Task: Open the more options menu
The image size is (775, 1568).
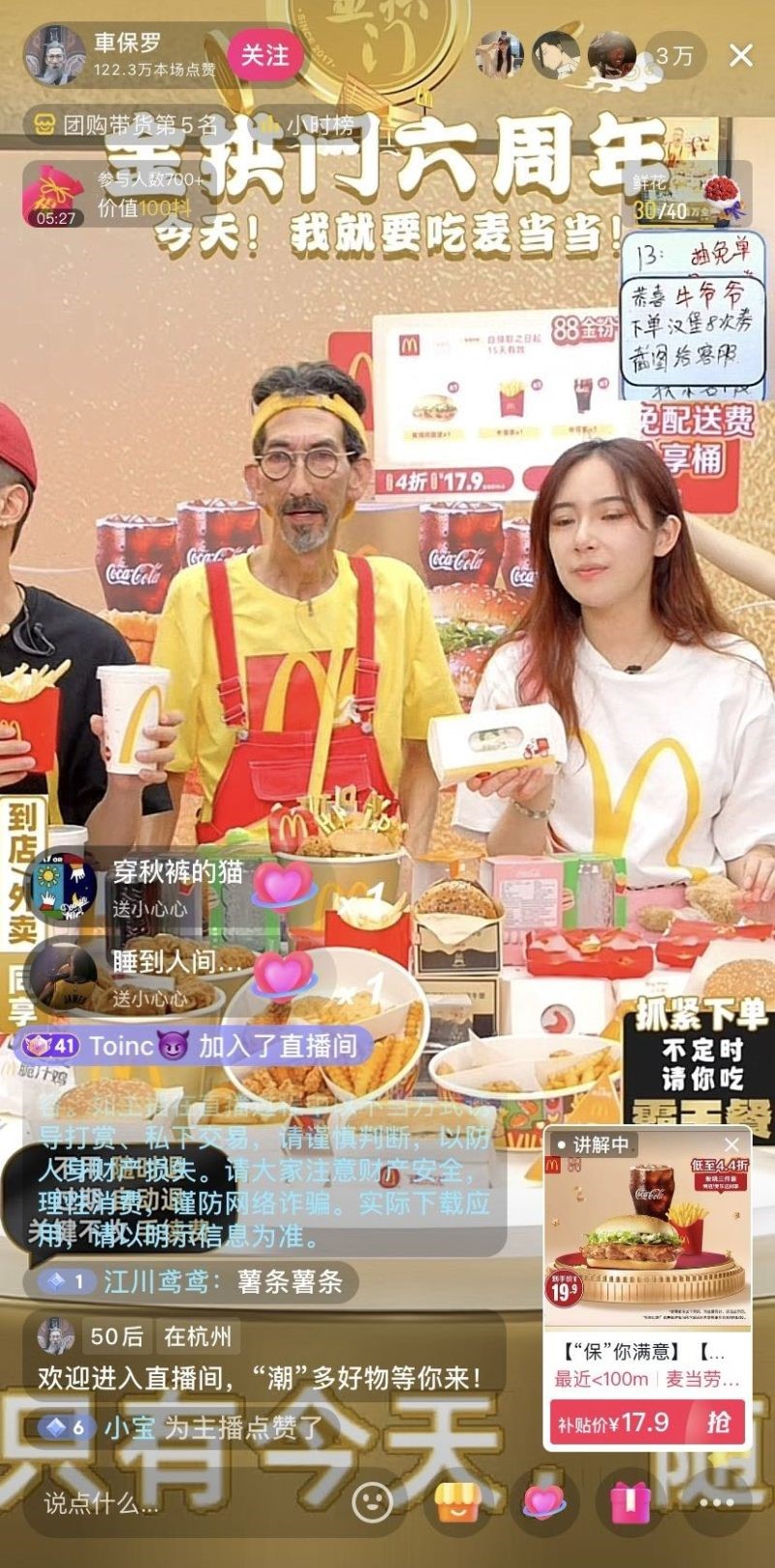Action: coord(717,1503)
